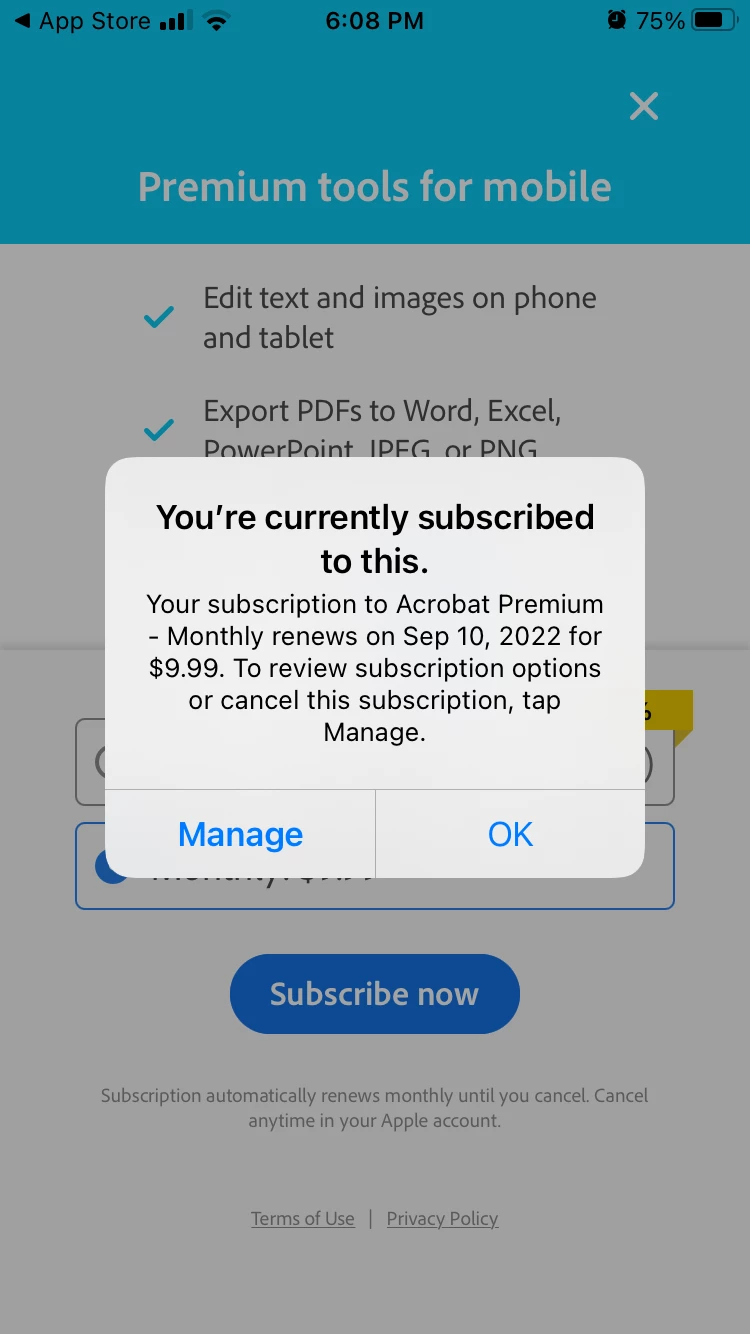Open the Privacy Policy link
Screen dimensions: 750x1334
point(442,1218)
